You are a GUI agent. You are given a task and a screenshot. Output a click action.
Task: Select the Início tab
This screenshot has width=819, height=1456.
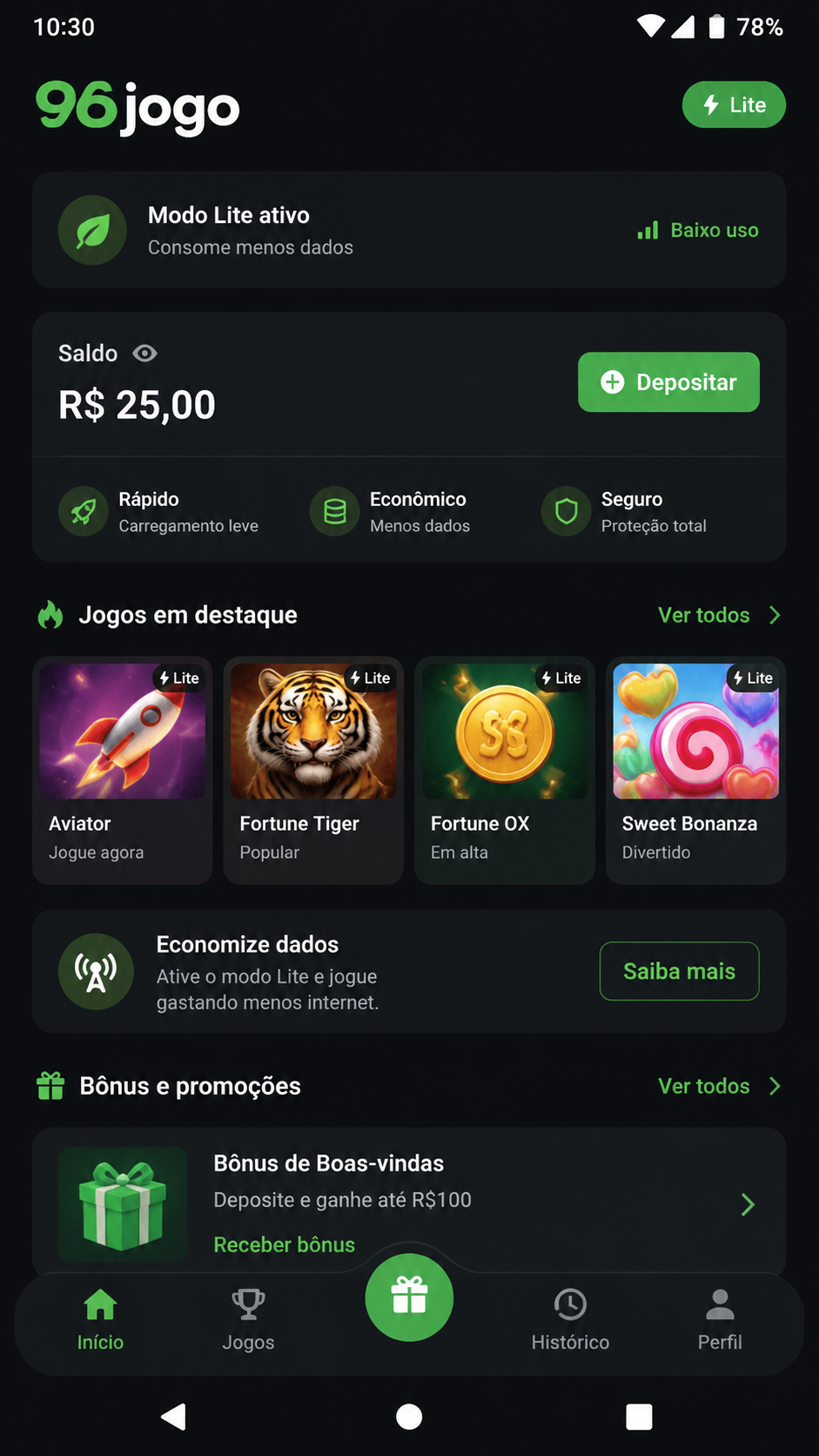pos(100,1320)
